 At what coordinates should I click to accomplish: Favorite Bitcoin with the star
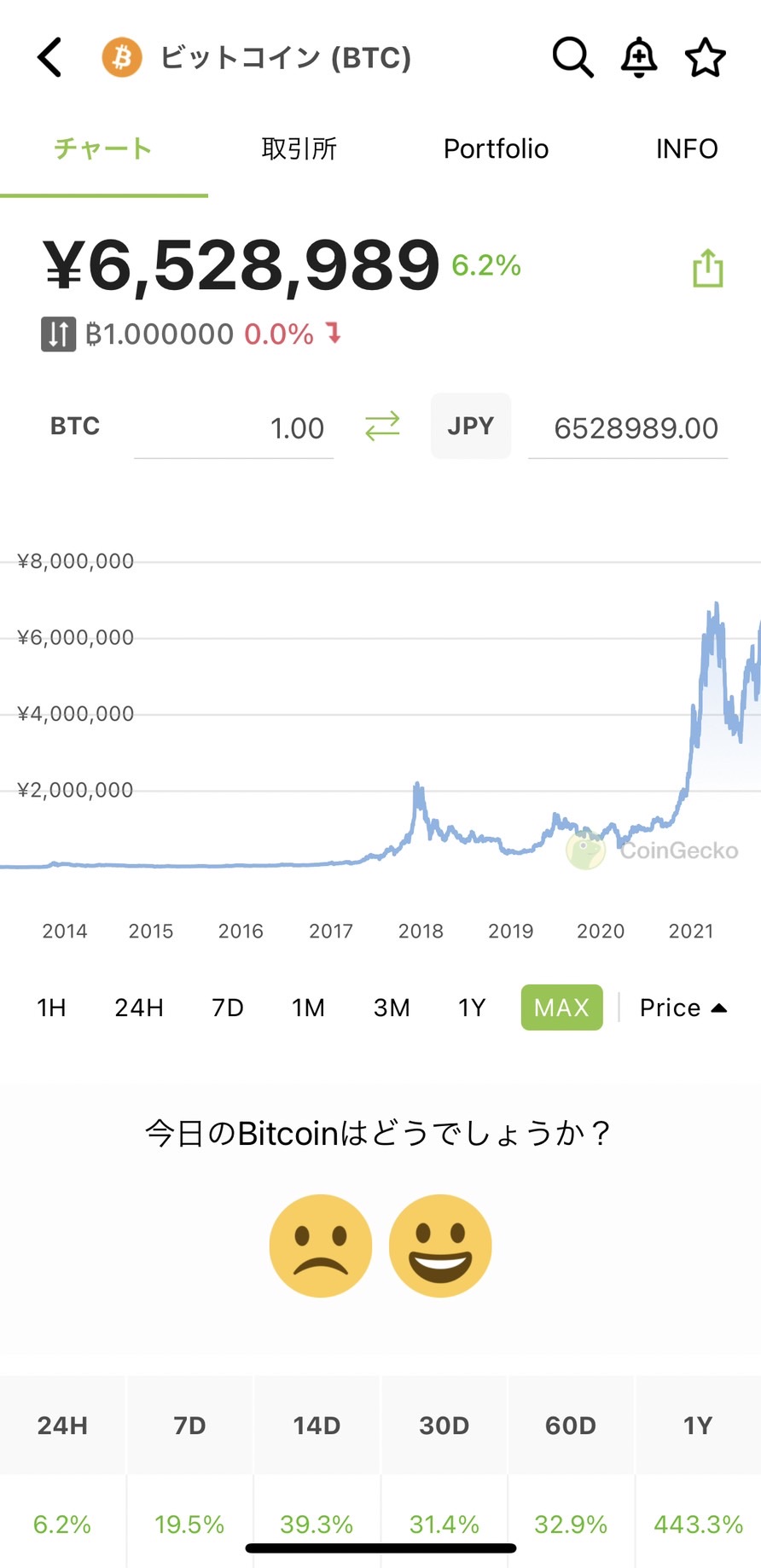pyautogui.click(x=706, y=58)
